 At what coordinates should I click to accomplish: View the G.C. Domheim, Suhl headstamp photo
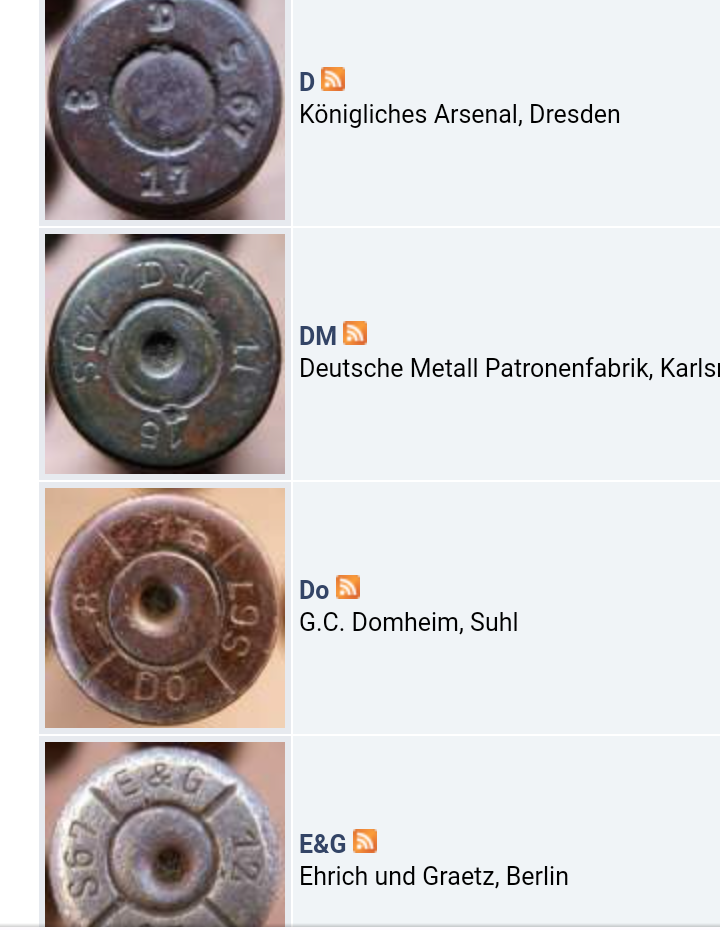click(165, 608)
